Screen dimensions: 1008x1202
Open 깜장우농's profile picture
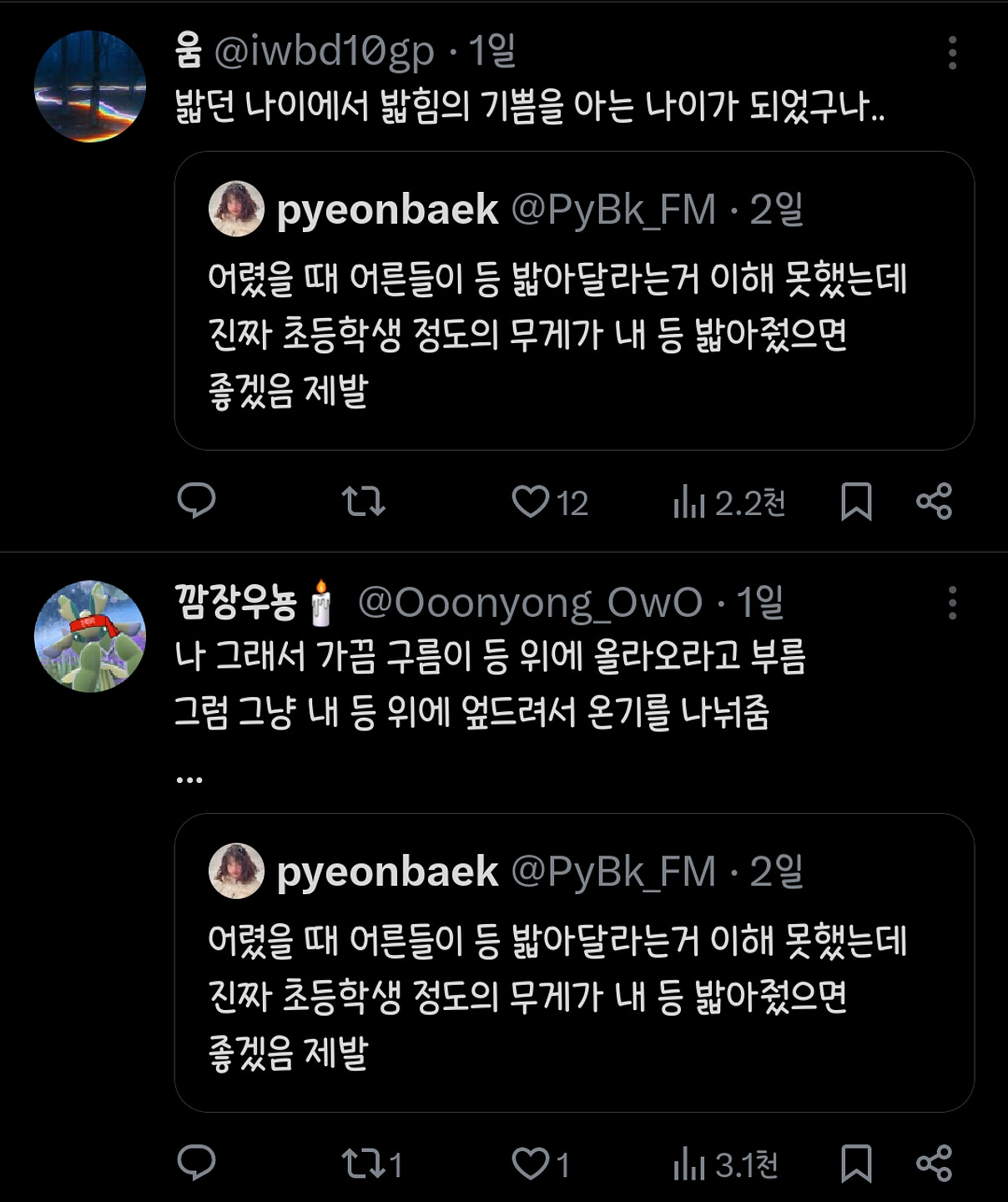click(x=90, y=636)
